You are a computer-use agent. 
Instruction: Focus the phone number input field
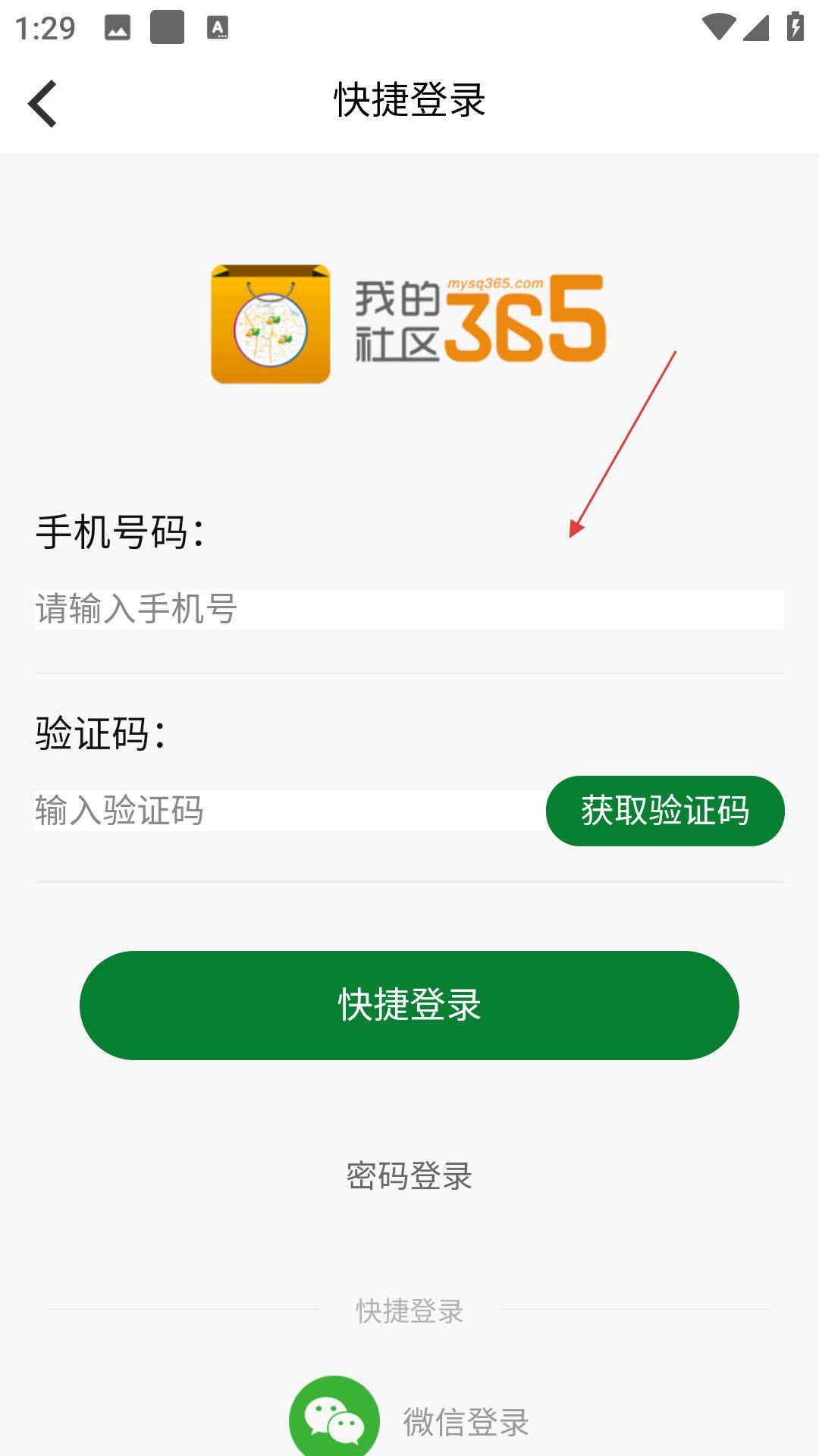[409, 609]
